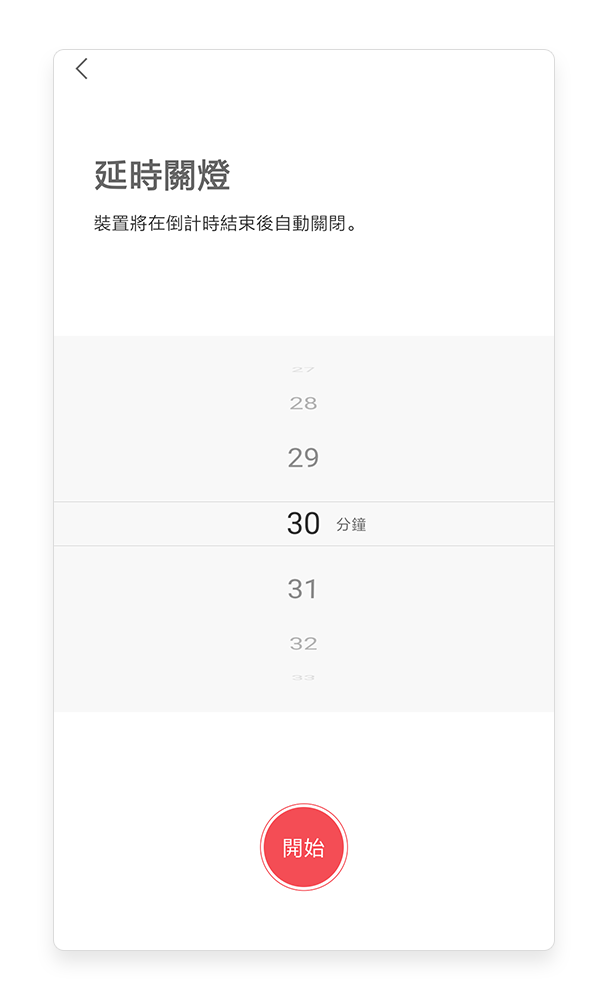Select 29 in the minutes picker
The width and height of the screenshot is (608, 1000).
pos(303,457)
